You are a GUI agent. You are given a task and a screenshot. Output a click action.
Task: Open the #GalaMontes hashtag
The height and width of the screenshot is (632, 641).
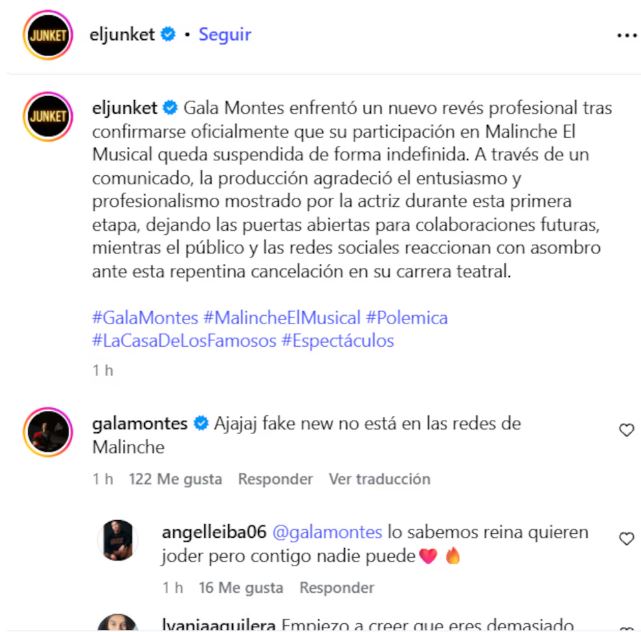[x=145, y=318]
